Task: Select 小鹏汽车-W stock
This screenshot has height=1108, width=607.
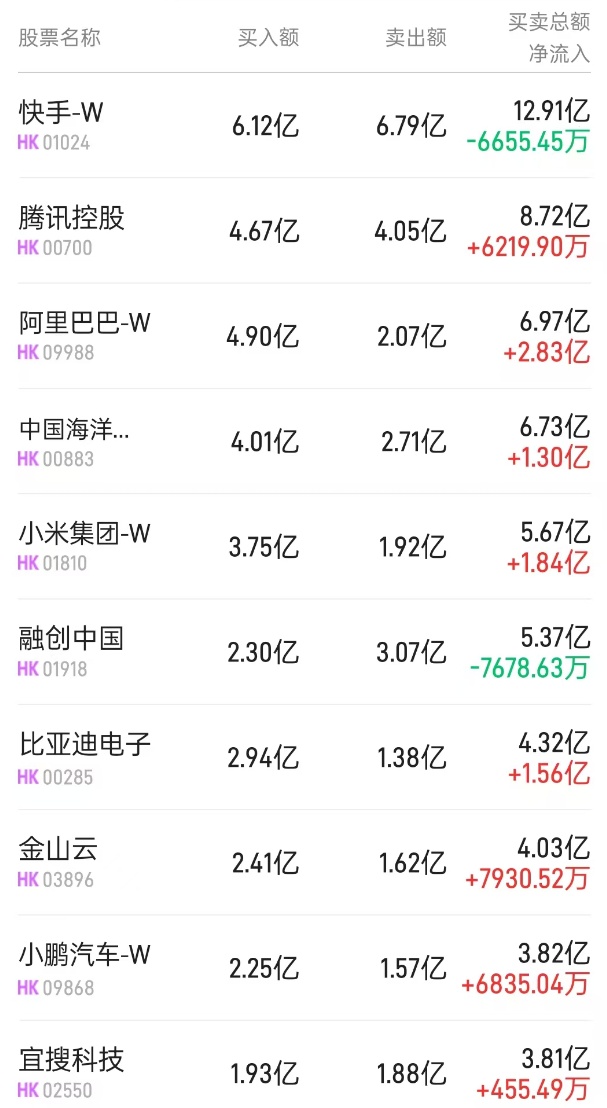Action: (x=85, y=955)
